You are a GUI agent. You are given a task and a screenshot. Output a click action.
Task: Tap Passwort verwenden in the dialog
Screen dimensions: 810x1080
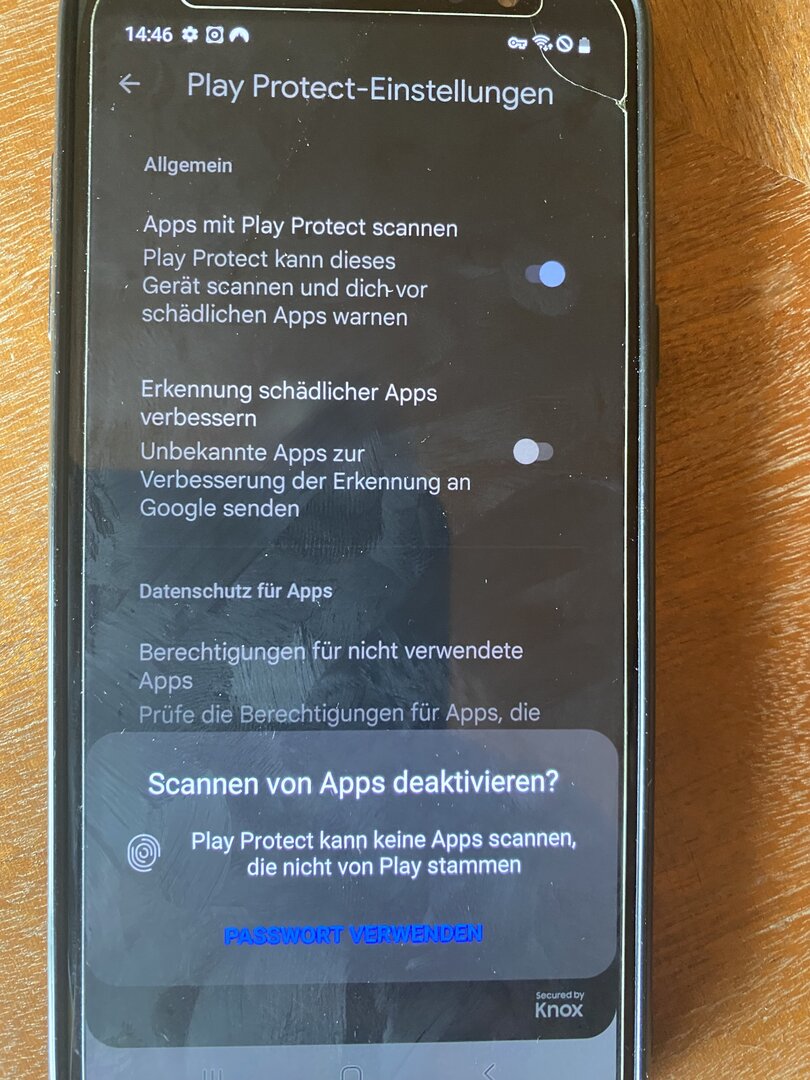click(353, 935)
